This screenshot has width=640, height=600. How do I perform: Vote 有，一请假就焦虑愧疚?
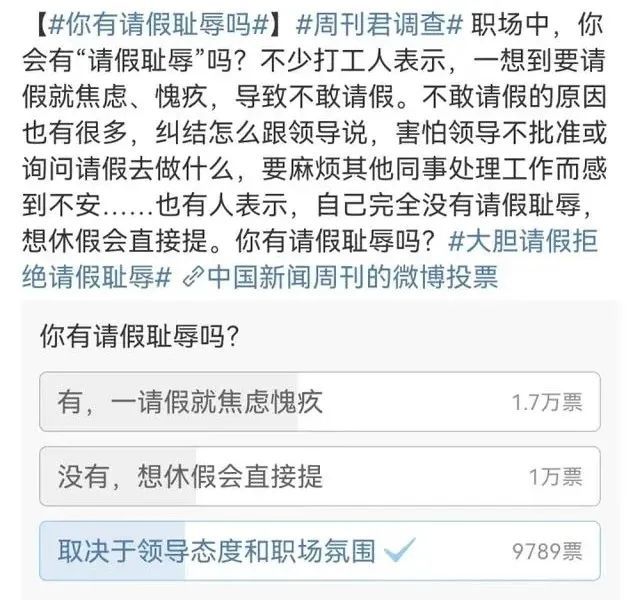point(319,402)
